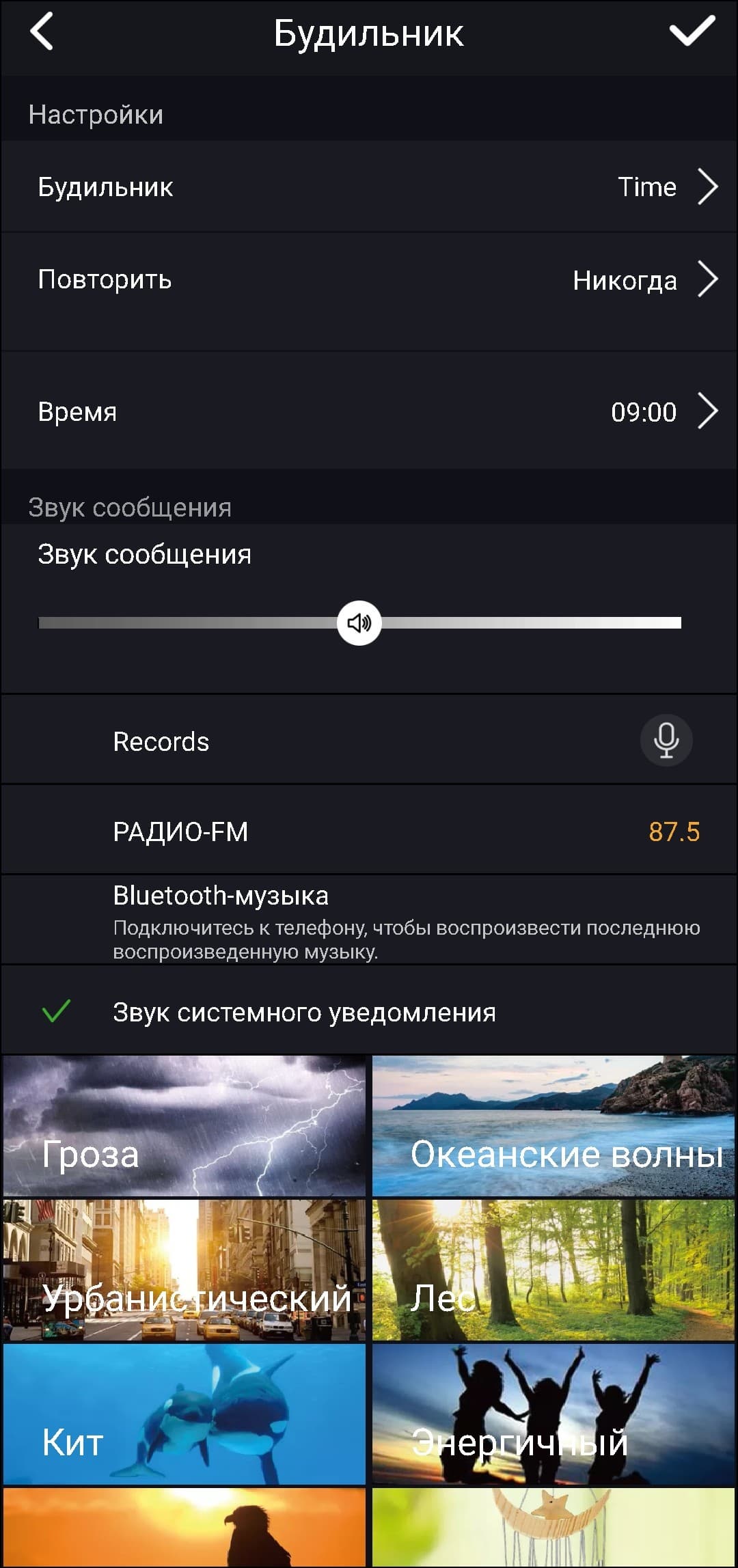Go back from the Будильник screen
Viewport: 738px width, 1568px height.
42,33
